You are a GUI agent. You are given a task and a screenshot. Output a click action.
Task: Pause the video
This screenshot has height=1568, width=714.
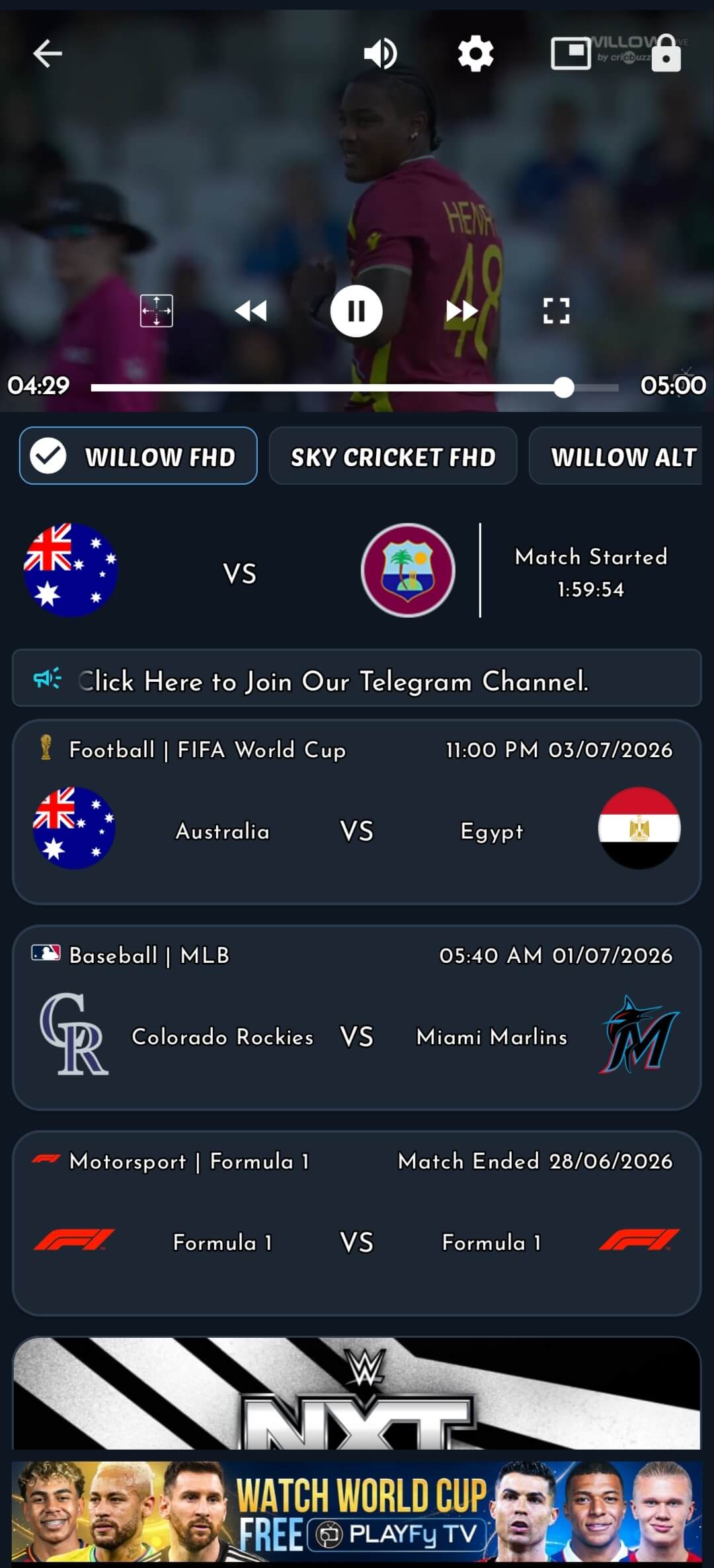click(356, 311)
